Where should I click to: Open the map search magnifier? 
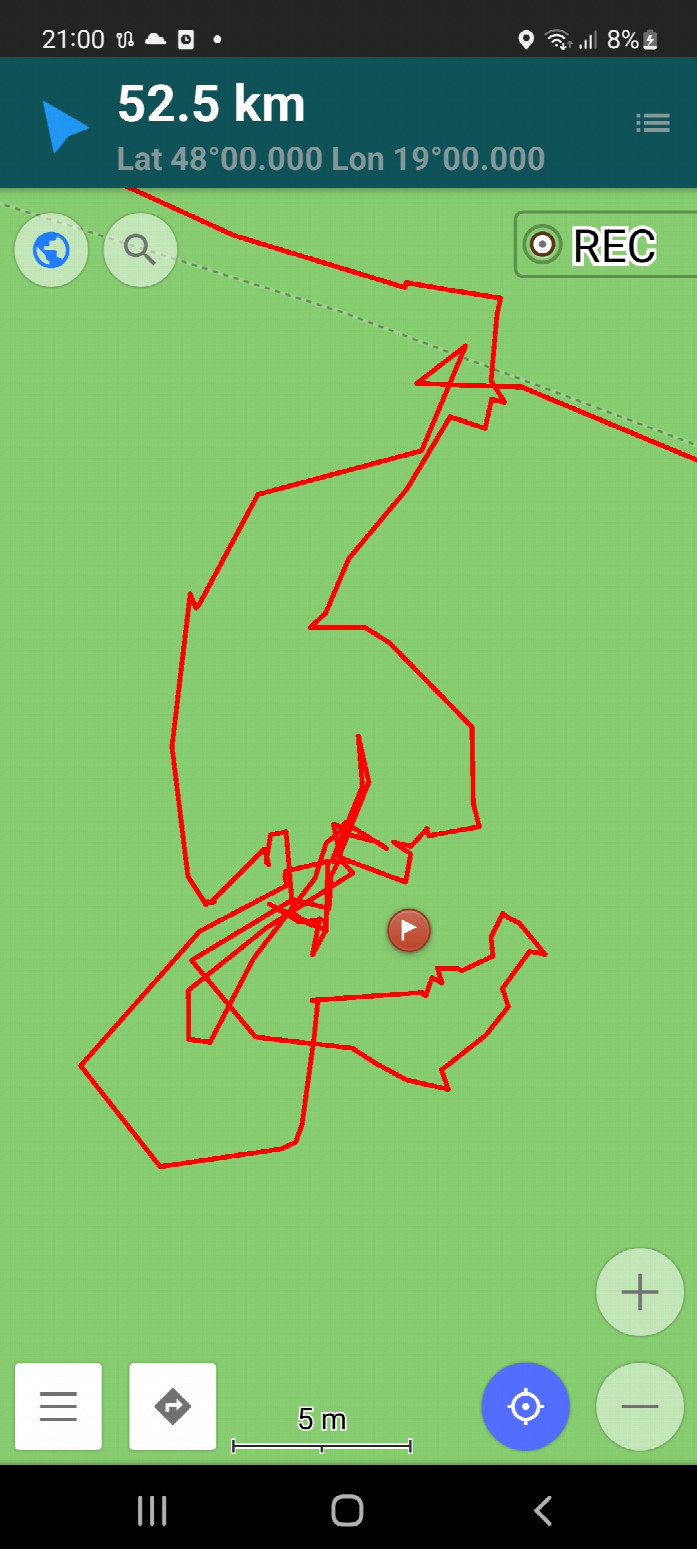click(140, 249)
